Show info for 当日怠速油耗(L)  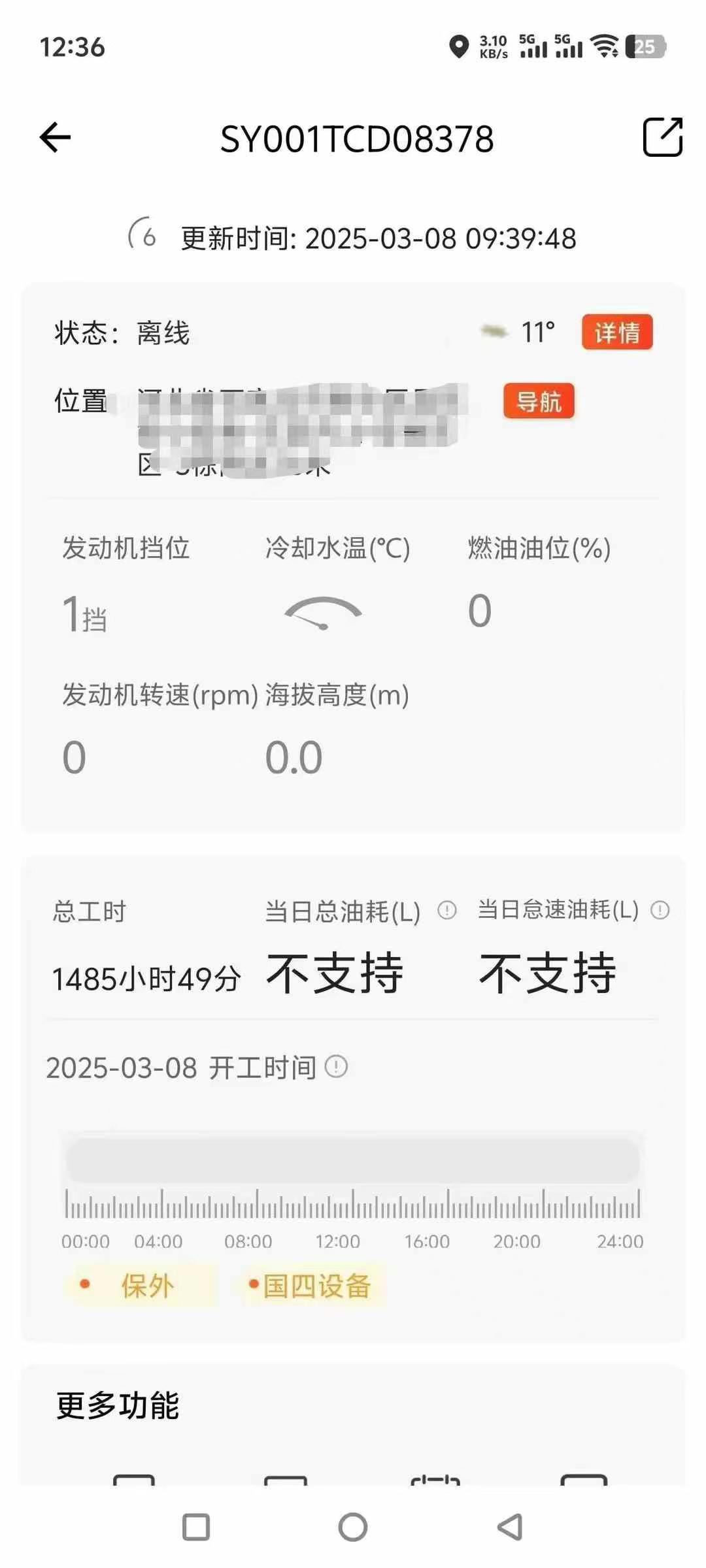point(660,910)
